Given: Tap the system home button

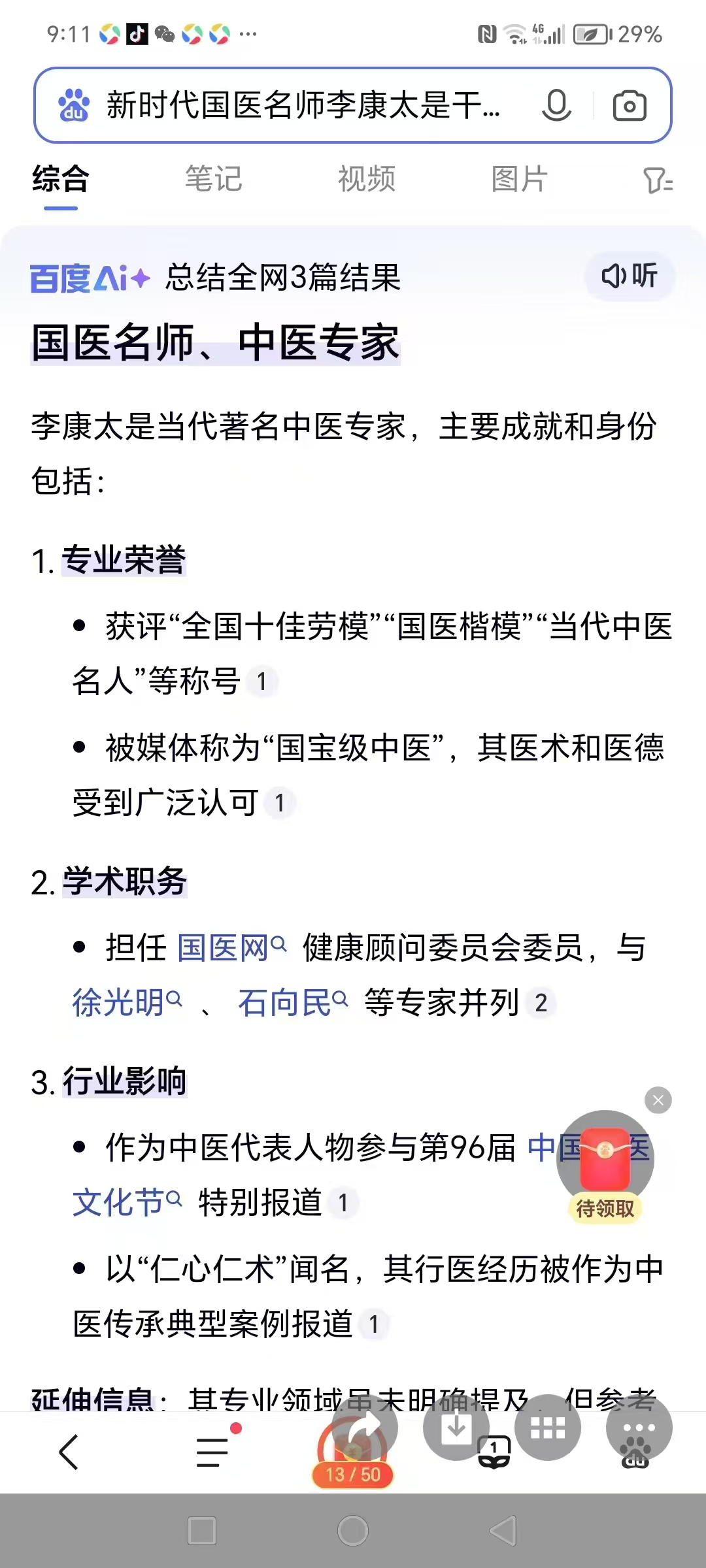Looking at the screenshot, I should (353, 1531).
